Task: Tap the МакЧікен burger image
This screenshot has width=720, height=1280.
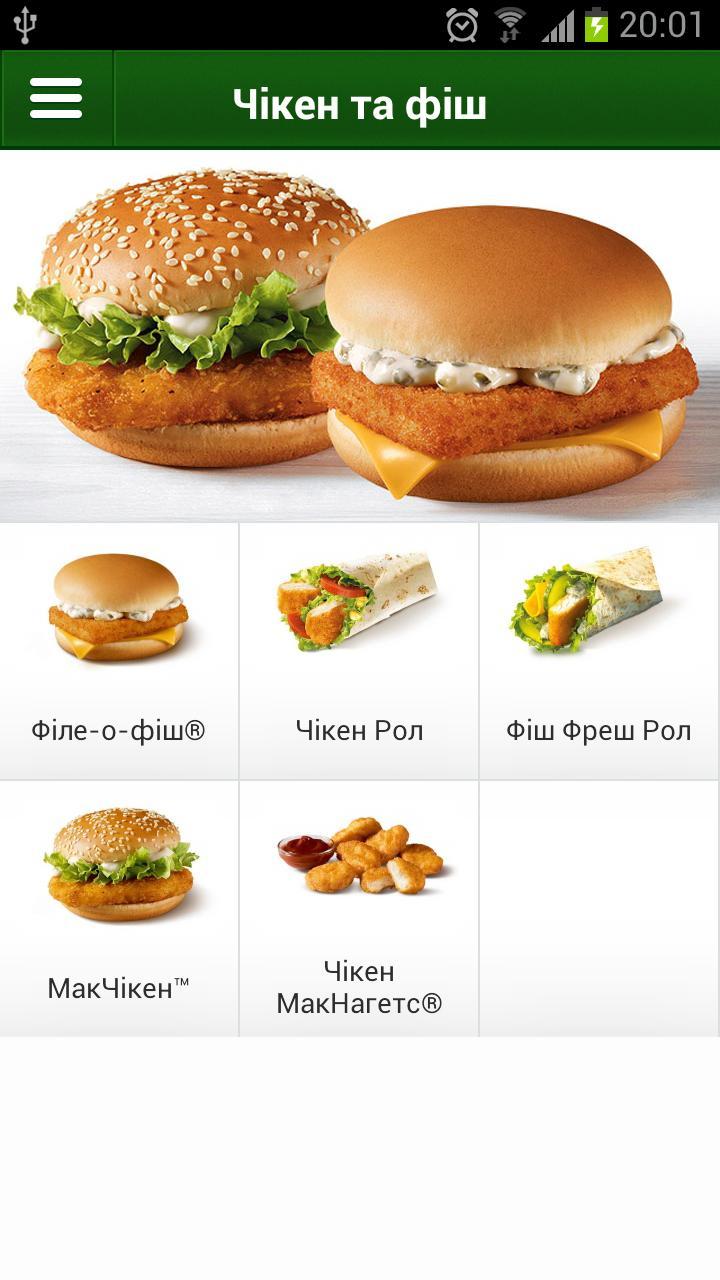Action: [x=120, y=865]
